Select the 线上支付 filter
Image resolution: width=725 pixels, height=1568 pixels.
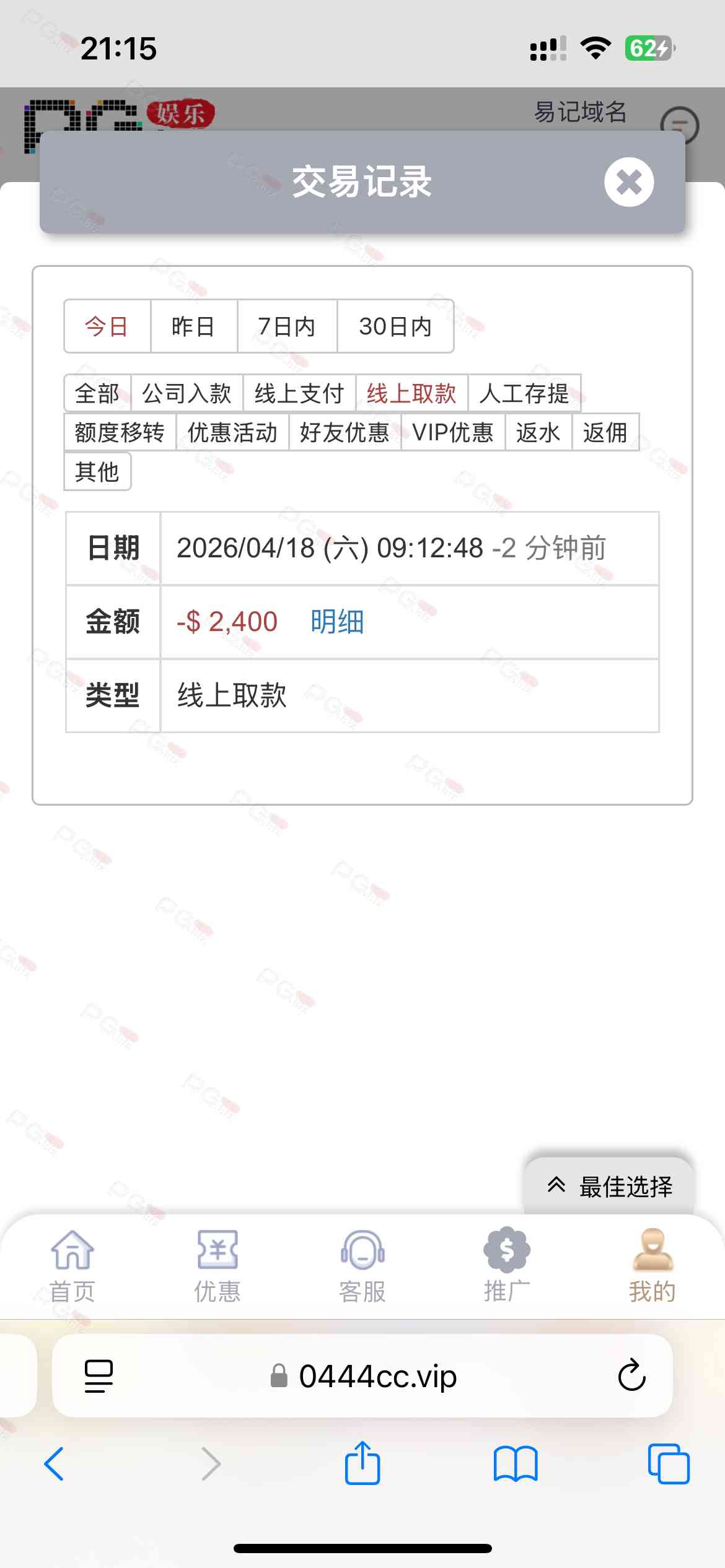(299, 393)
